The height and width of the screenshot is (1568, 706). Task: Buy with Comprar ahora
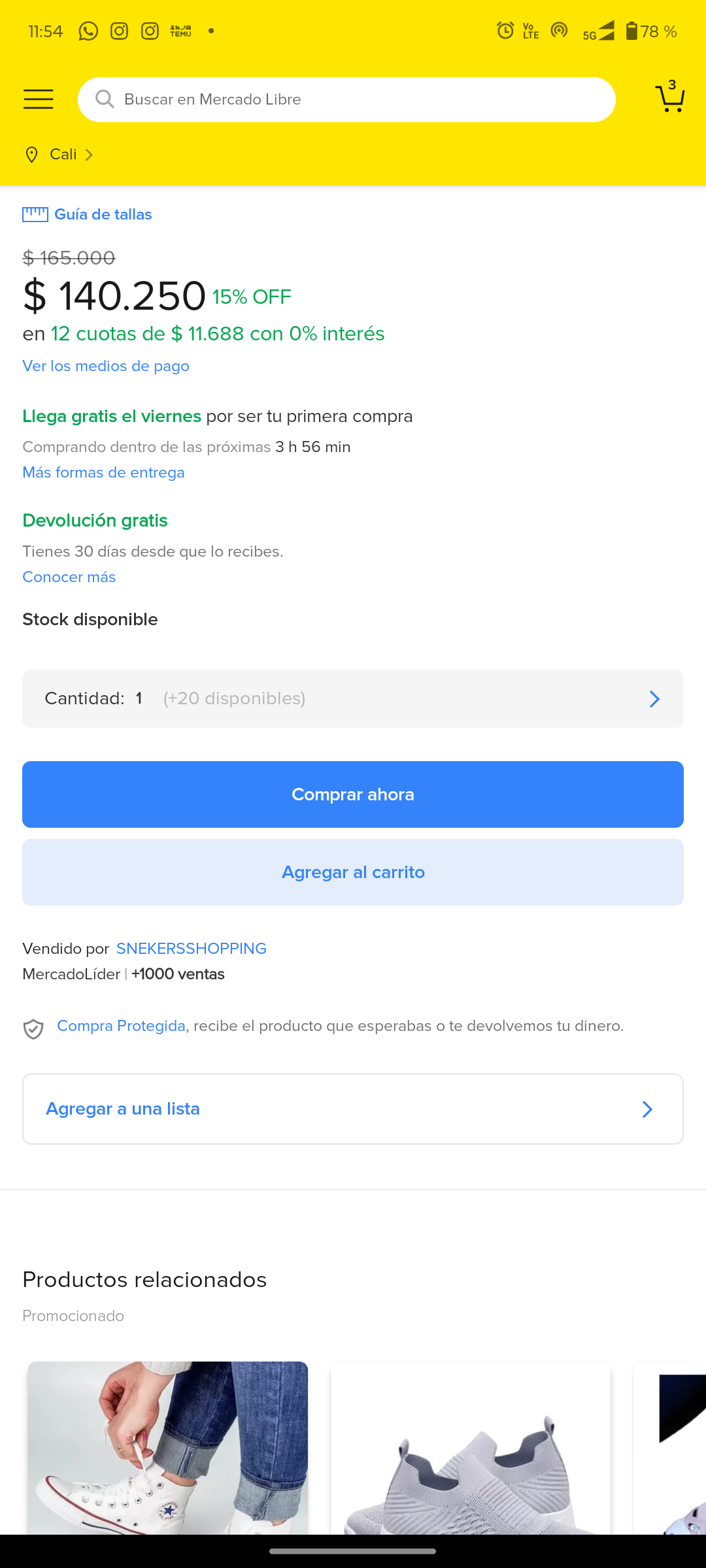[x=353, y=794]
